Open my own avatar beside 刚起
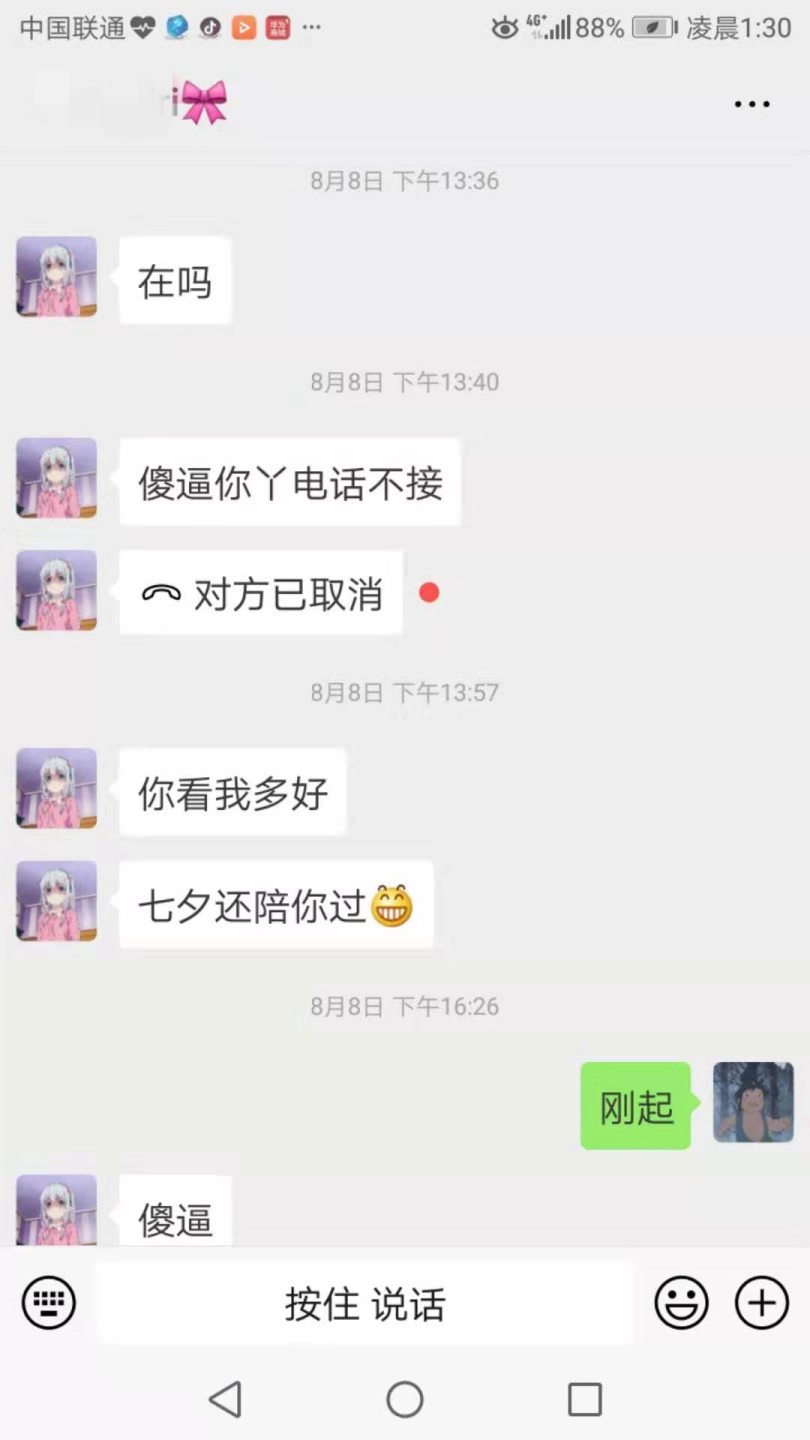The width and height of the screenshot is (810, 1440). tap(753, 1102)
